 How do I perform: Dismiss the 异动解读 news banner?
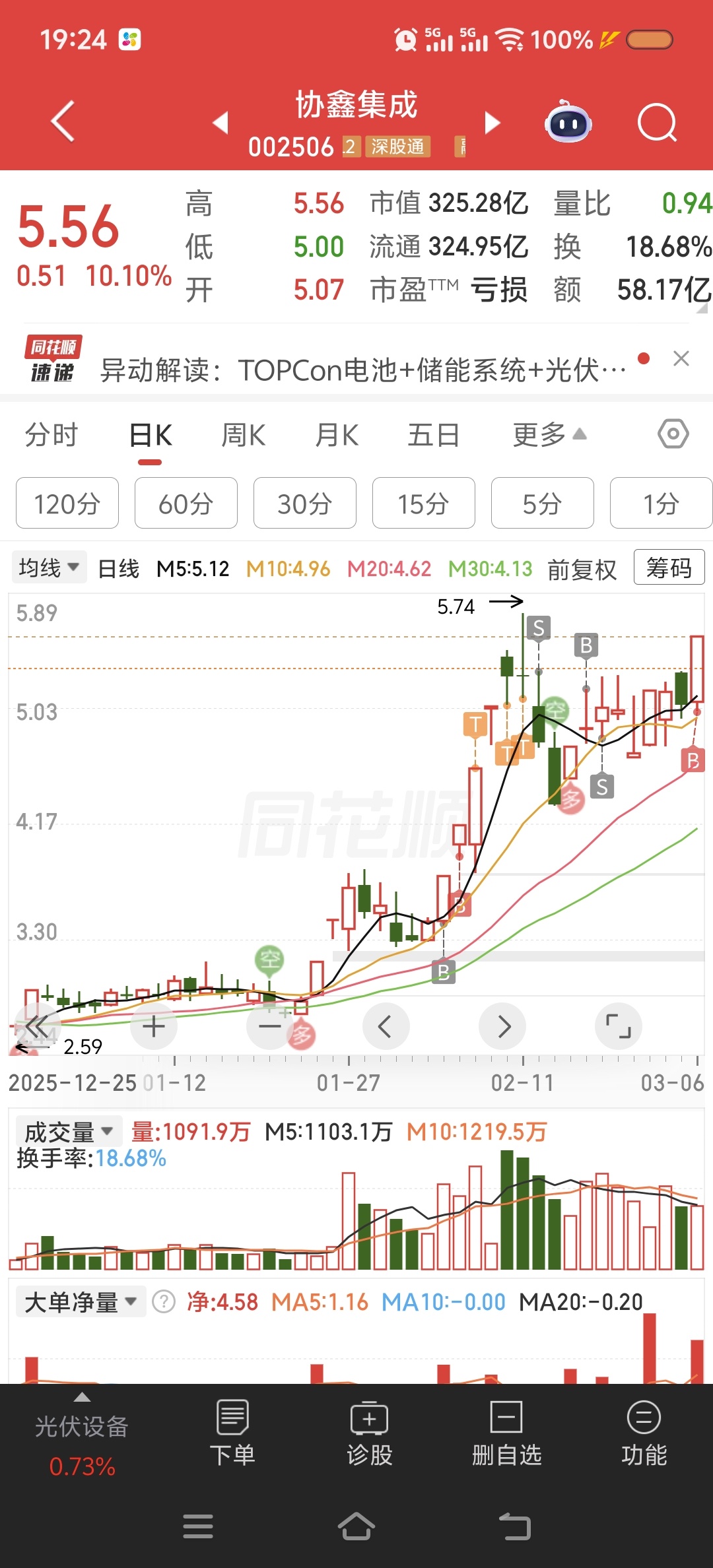pos(681,359)
